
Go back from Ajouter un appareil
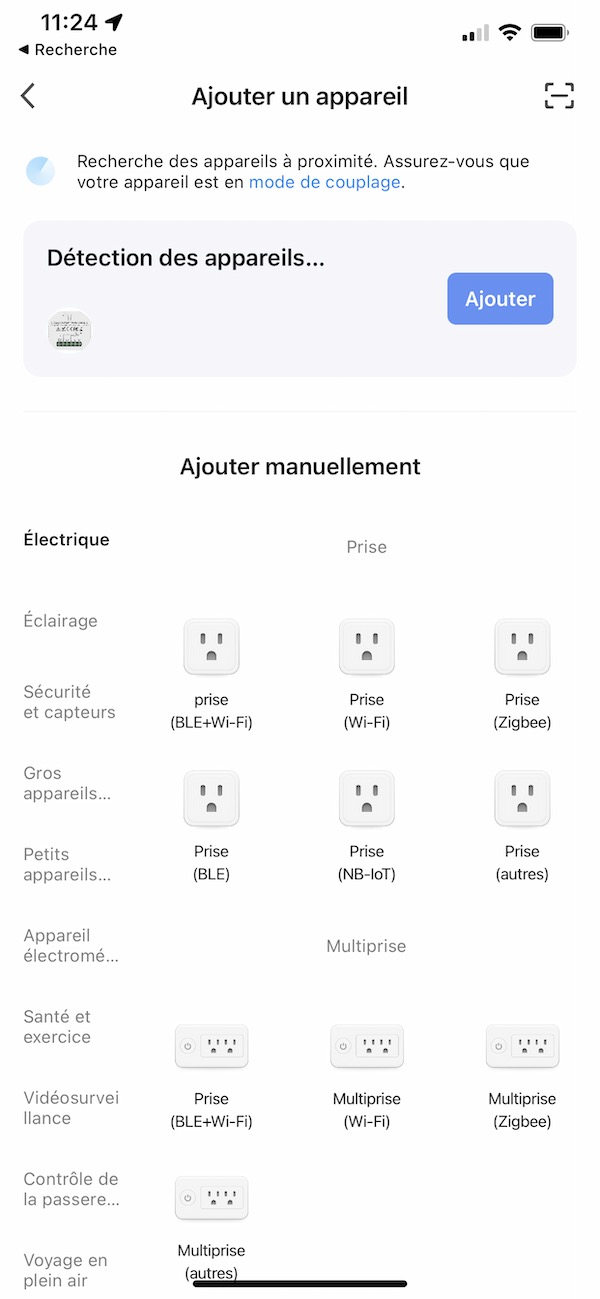(x=28, y=96)
